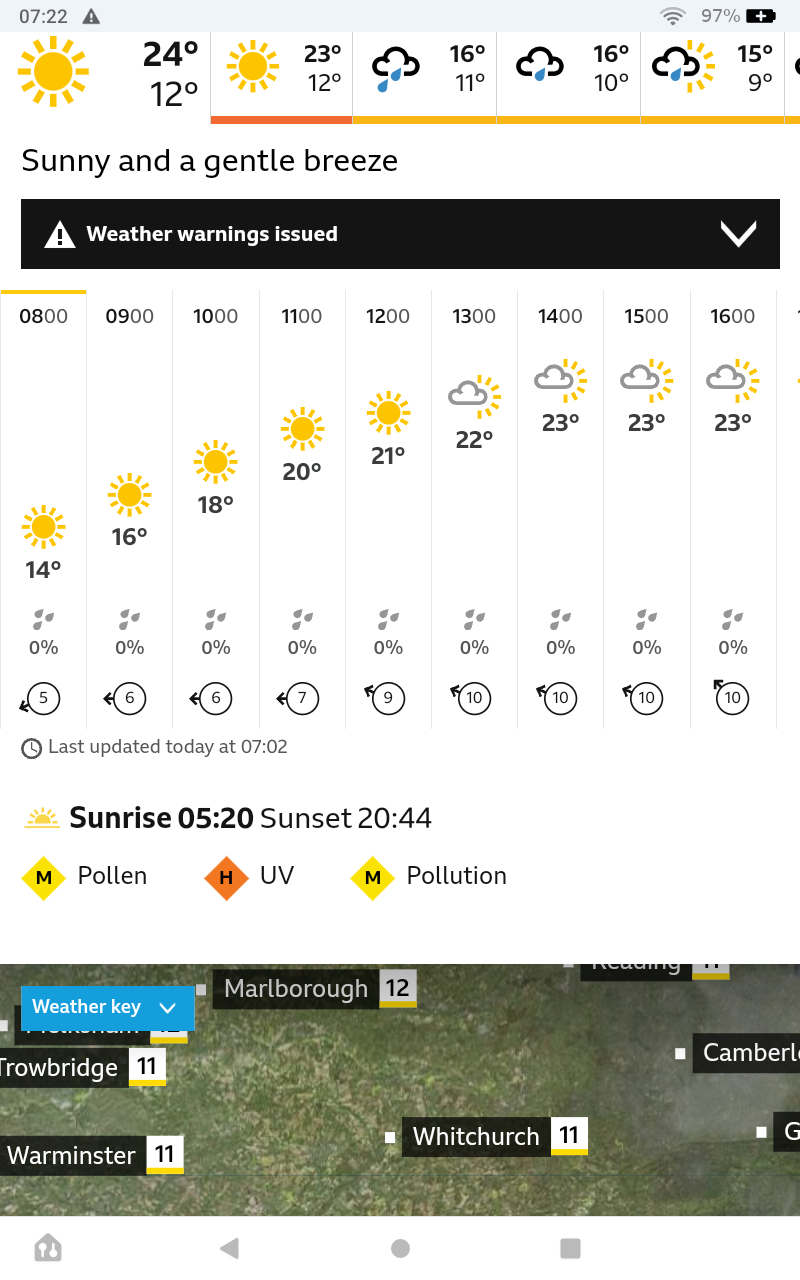The width and height of the screenshot is (800, 1280).
Task: Select the day tab showing 16° 10°
Action: 568,75
